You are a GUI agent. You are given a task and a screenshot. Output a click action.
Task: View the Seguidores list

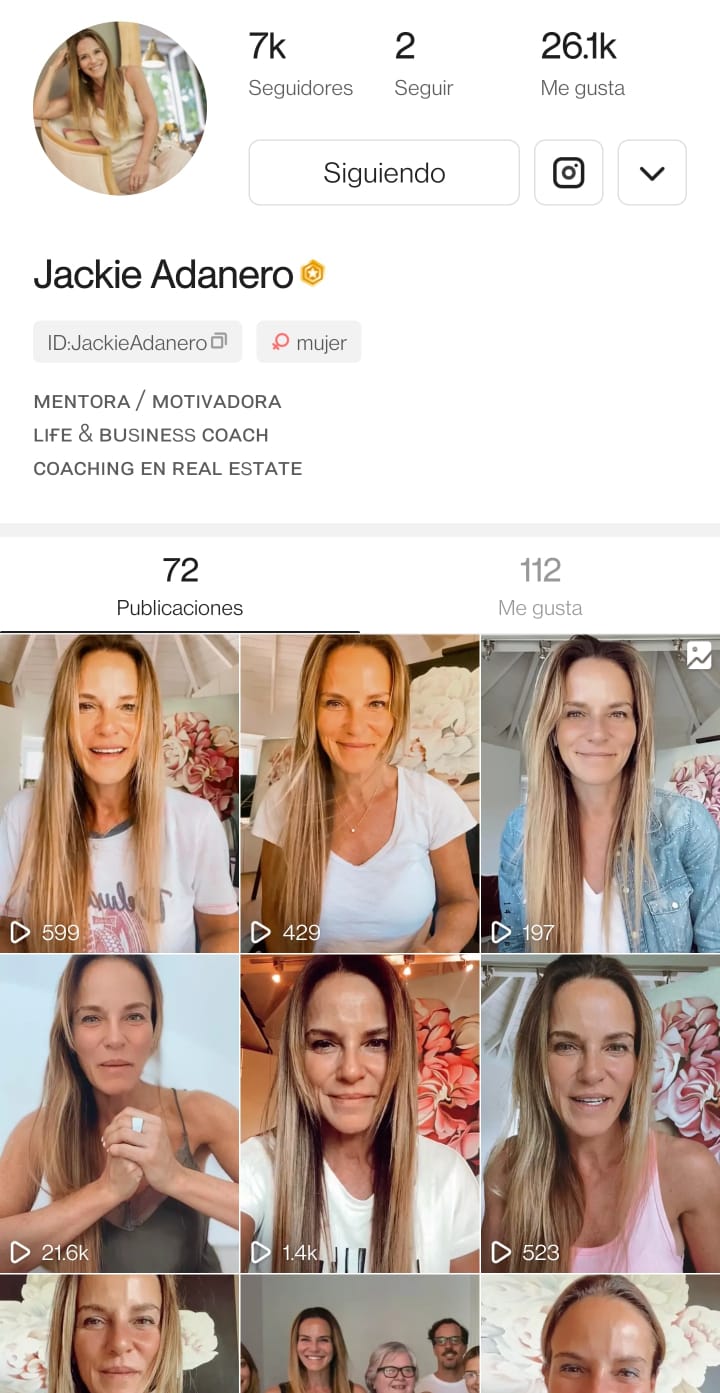click(x=300, y=64)
